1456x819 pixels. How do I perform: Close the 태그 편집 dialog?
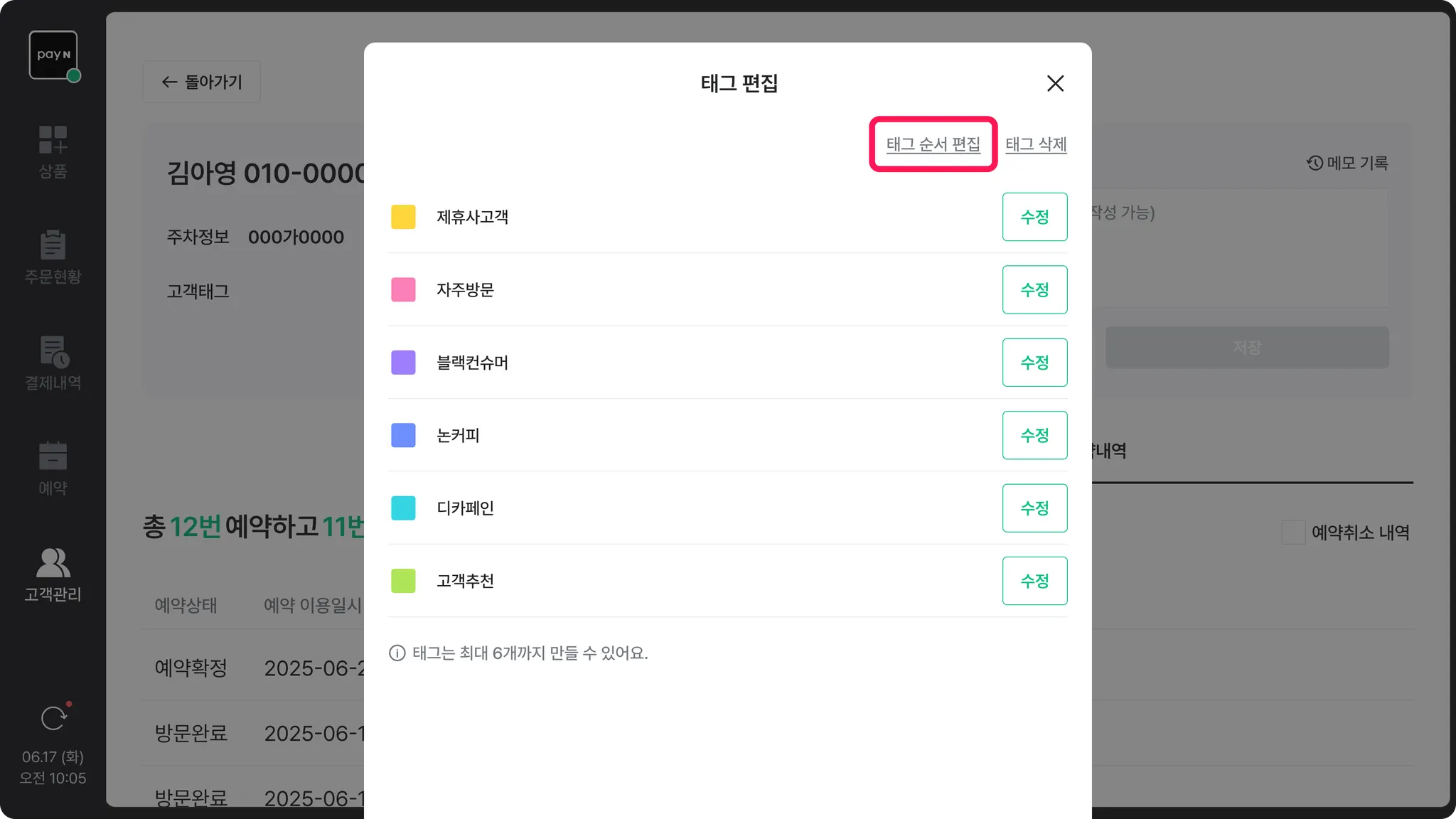click(1055, 83)
